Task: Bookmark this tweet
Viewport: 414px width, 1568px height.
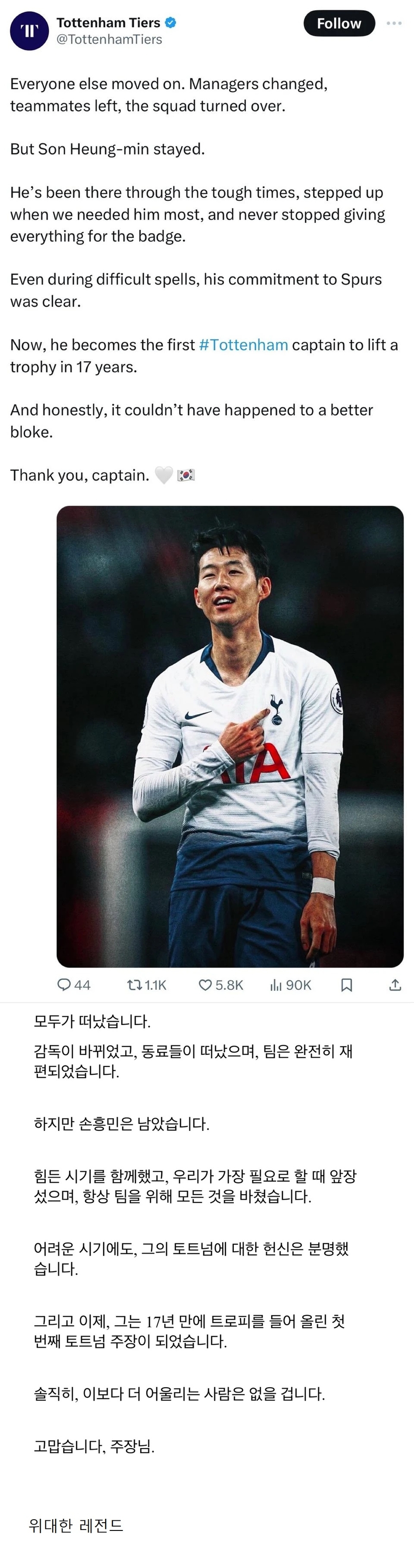Action: pos(346,985)
